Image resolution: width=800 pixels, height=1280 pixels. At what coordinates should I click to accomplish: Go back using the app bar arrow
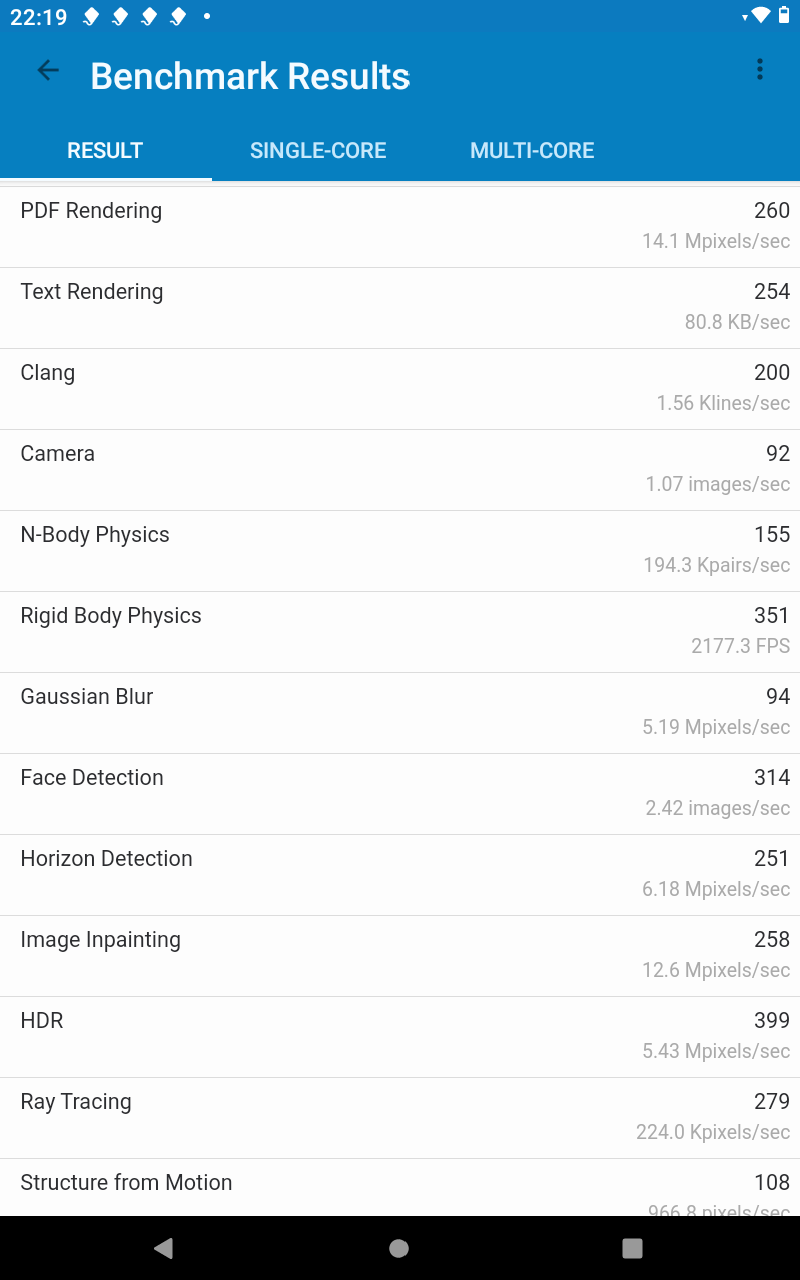(x=48, y=70)
